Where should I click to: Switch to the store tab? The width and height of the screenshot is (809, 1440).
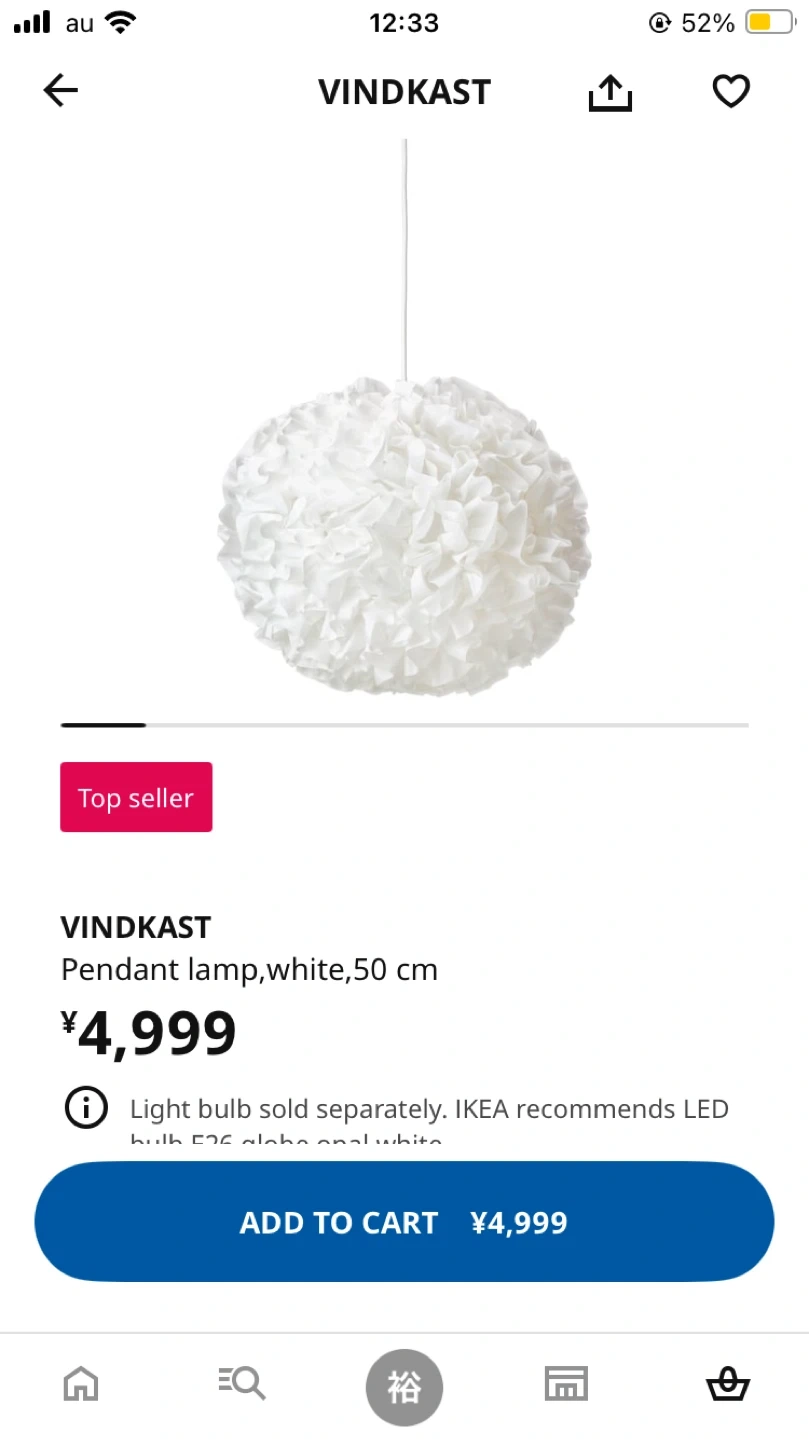click(x=566, y=1385)
